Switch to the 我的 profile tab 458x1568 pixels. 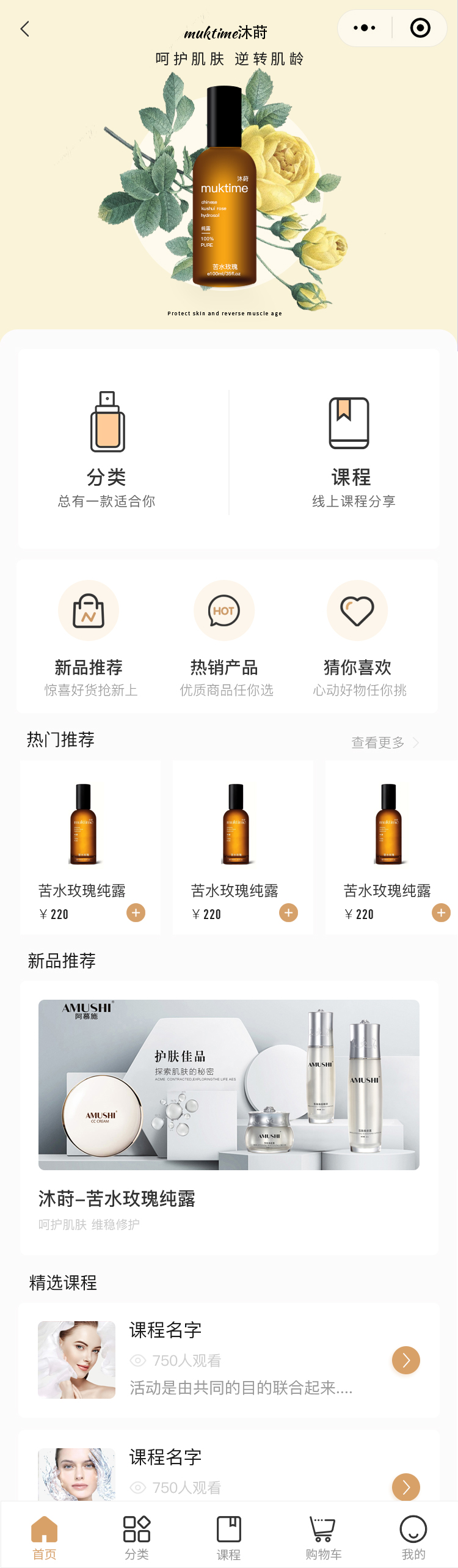point(413,1537)
